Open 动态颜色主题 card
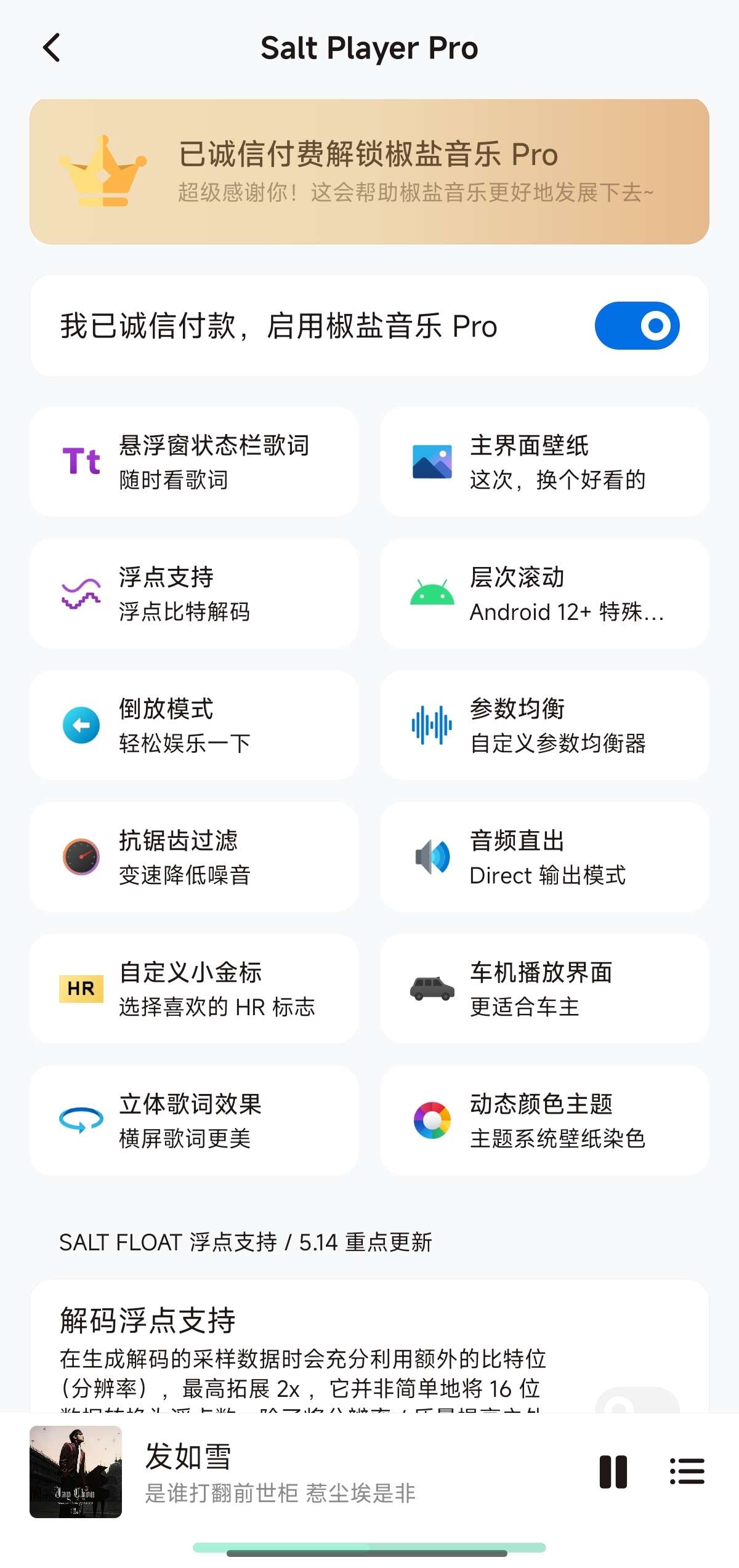 pyautogui.click(x=545, y=1120)
